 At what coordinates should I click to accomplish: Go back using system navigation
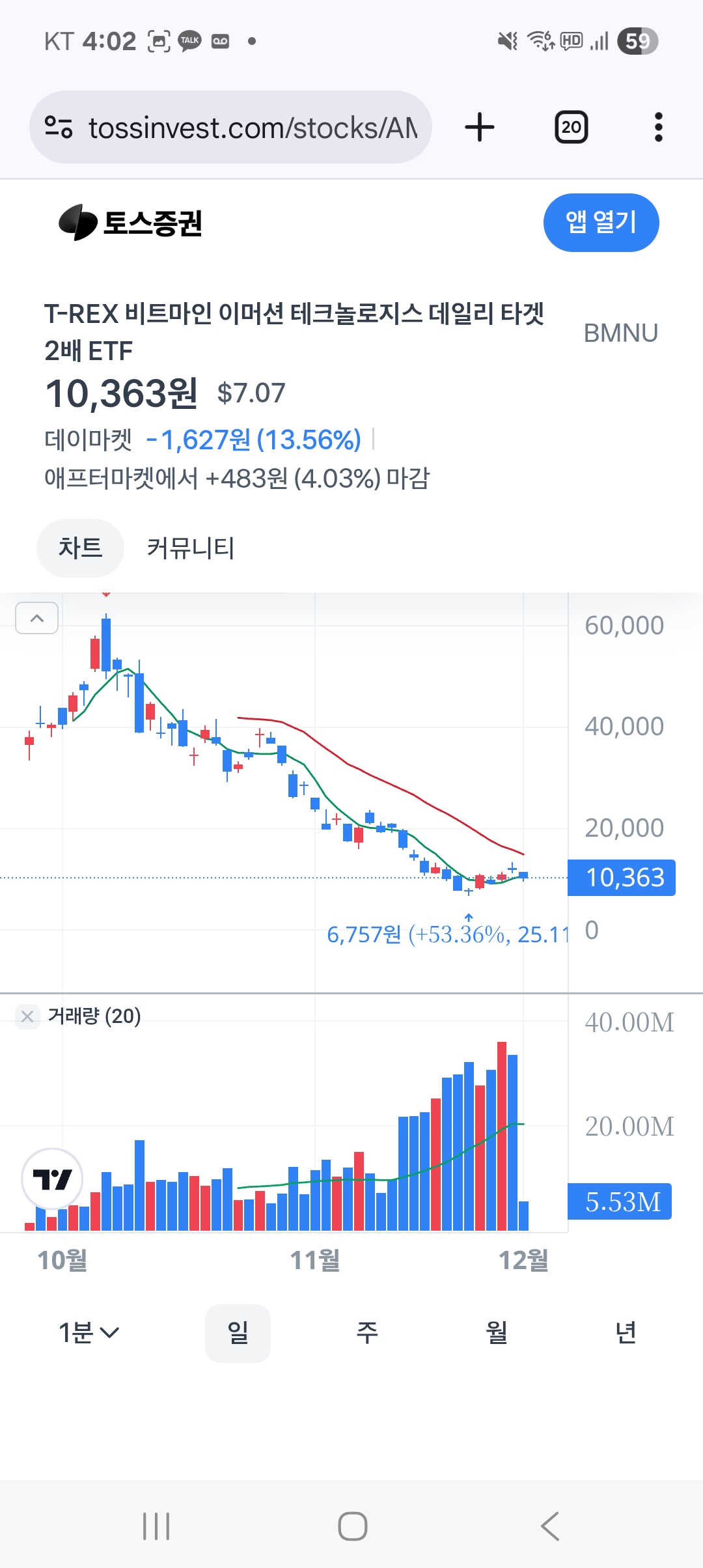tap(550, 1526)
